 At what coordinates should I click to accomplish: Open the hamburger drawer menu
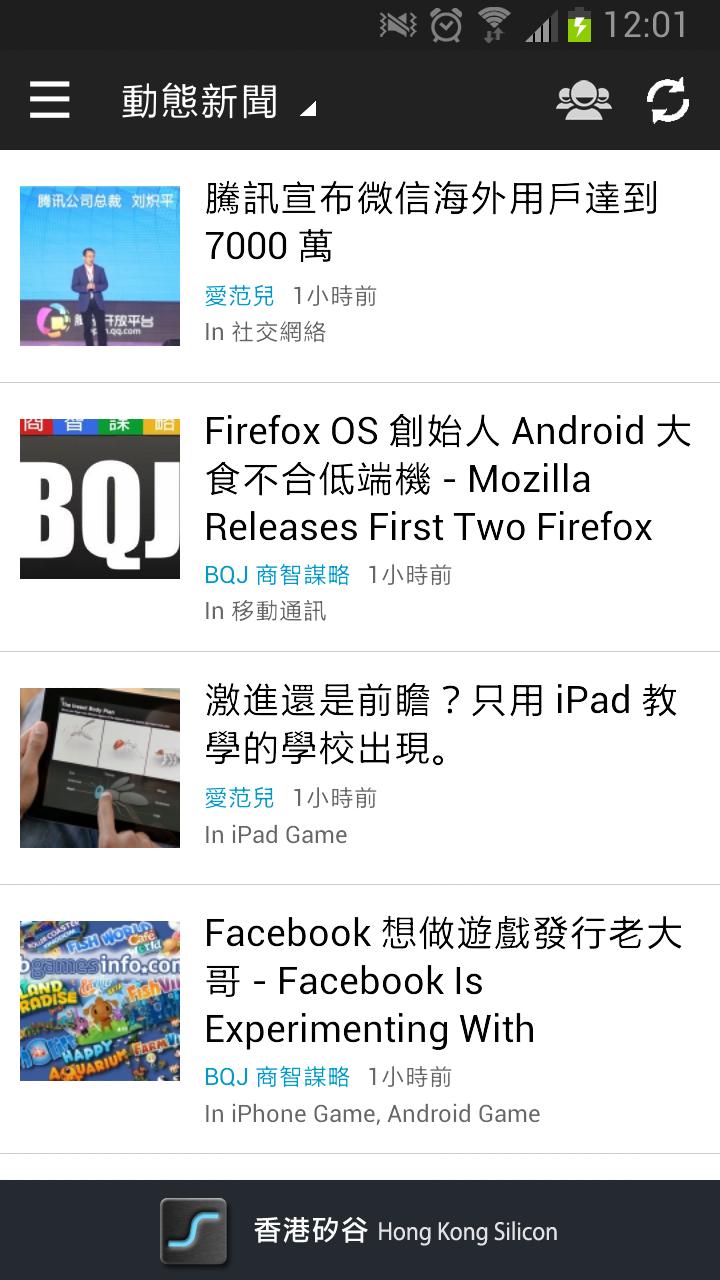(x=50, y=101)
